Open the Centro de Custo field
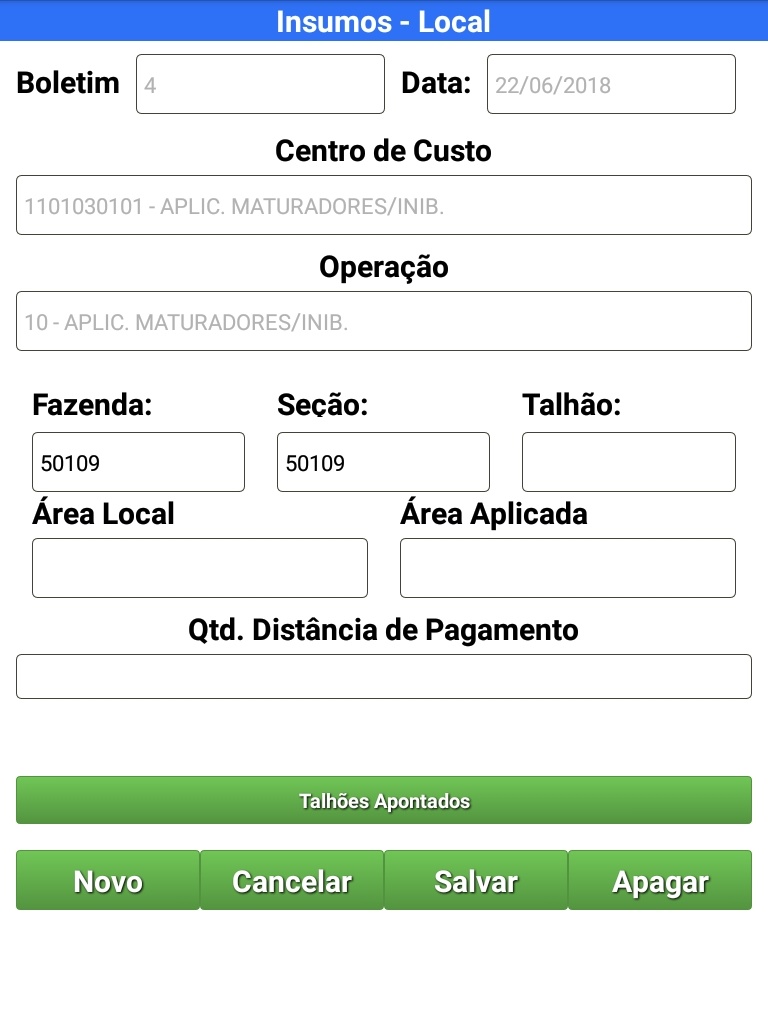This screenshot has width=768, height=1024. click(x=384, y=205)
